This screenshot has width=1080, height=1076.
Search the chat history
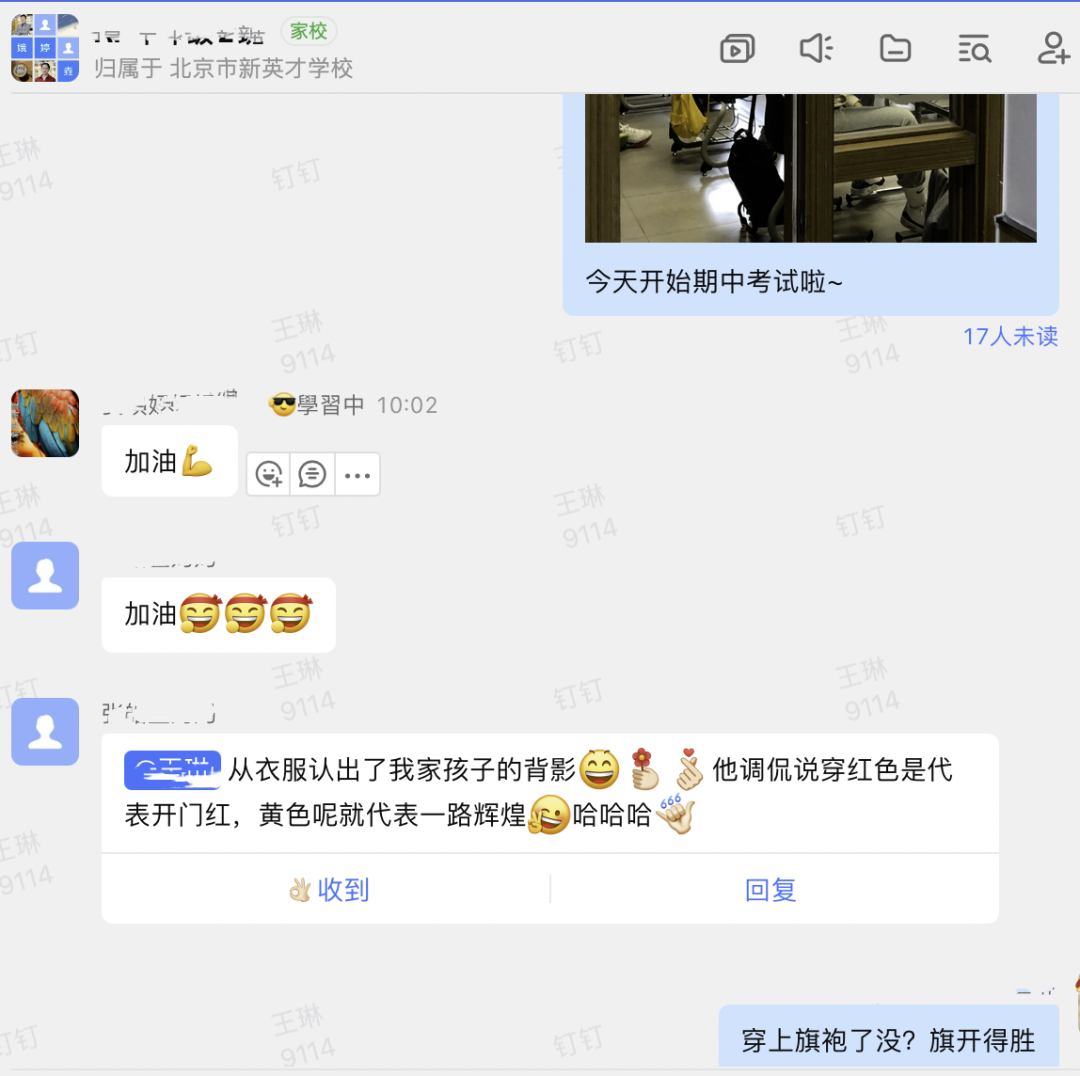coord(974,48)
